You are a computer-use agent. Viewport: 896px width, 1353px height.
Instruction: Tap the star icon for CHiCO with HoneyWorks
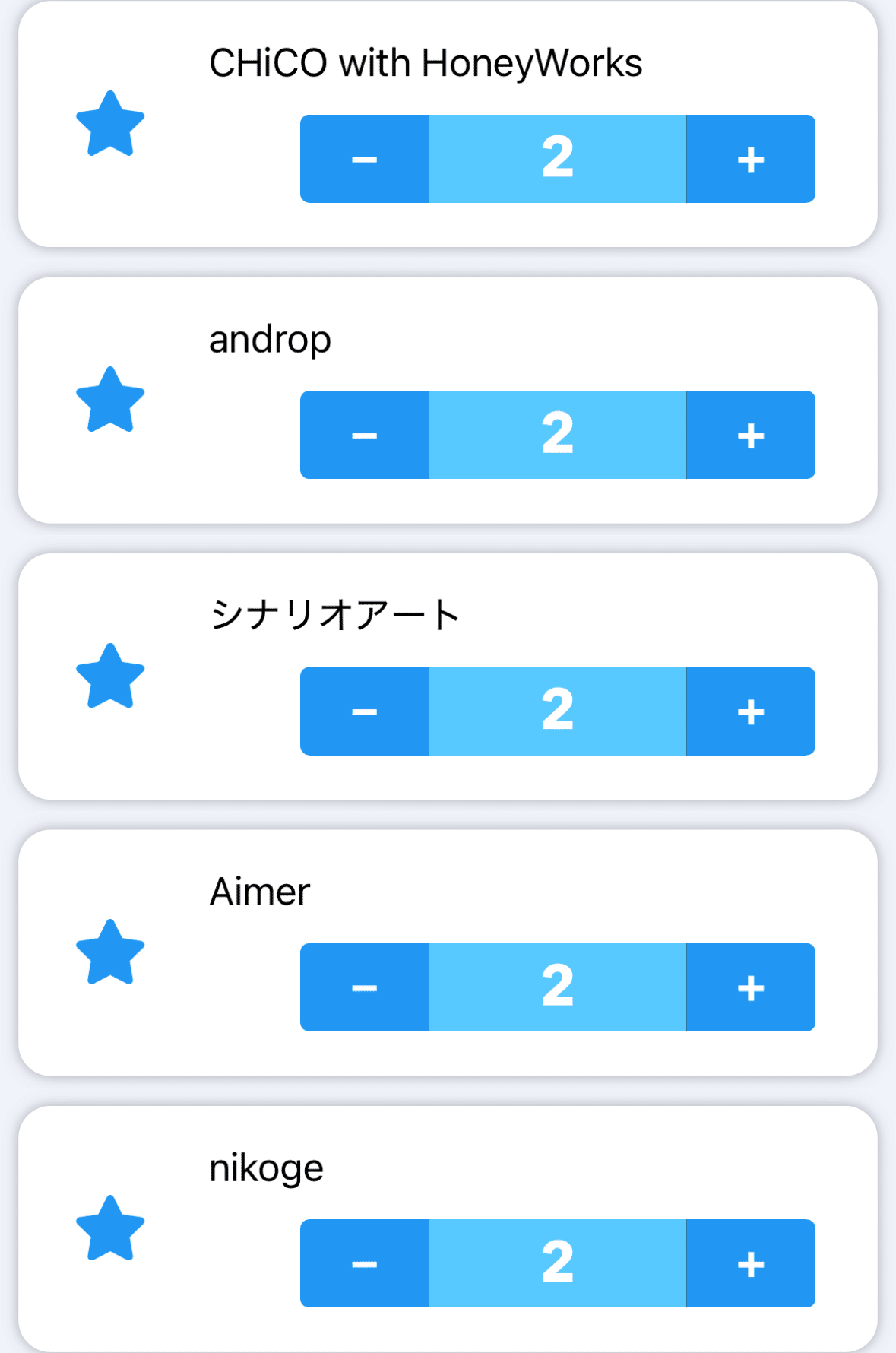coord(110,125)
